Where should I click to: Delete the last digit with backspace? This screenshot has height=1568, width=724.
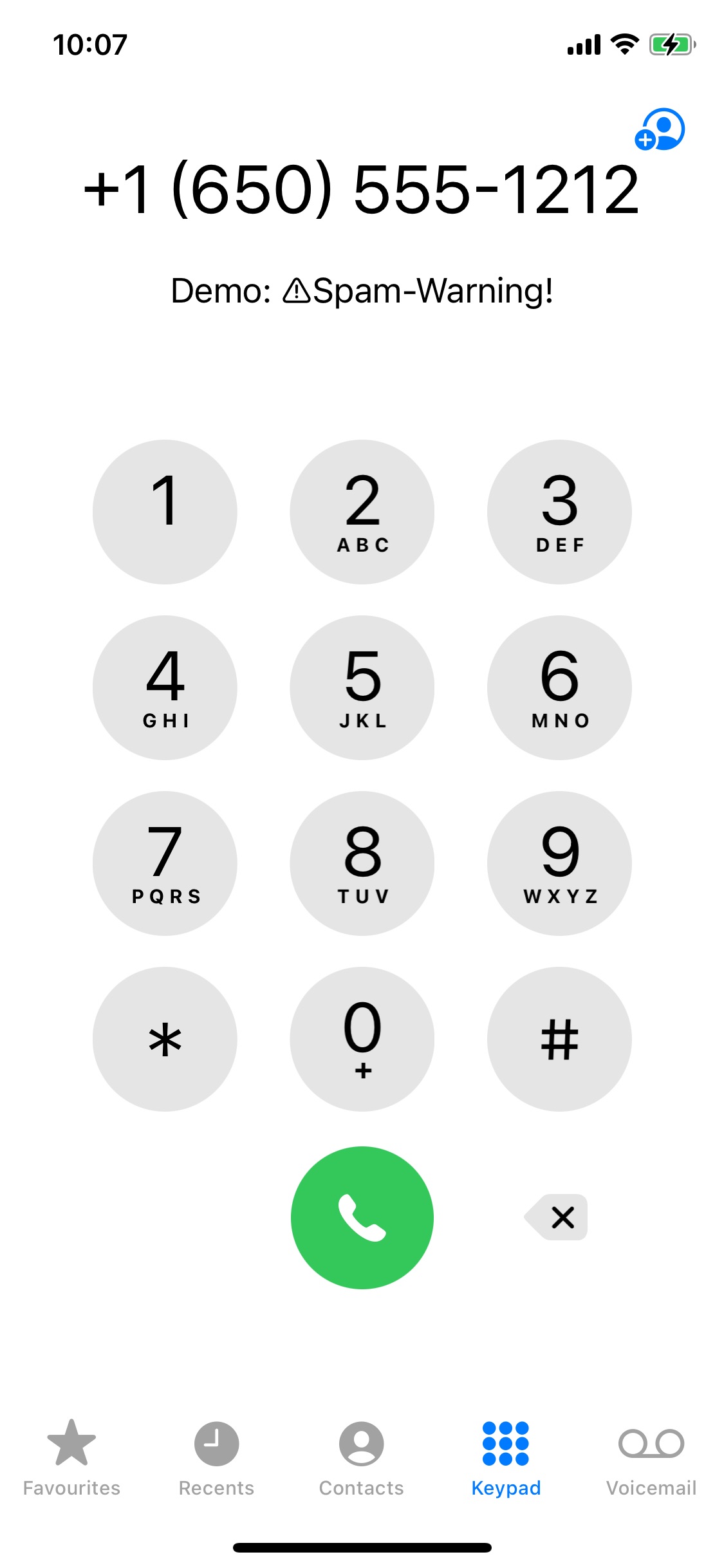(x=556, y=1217)
